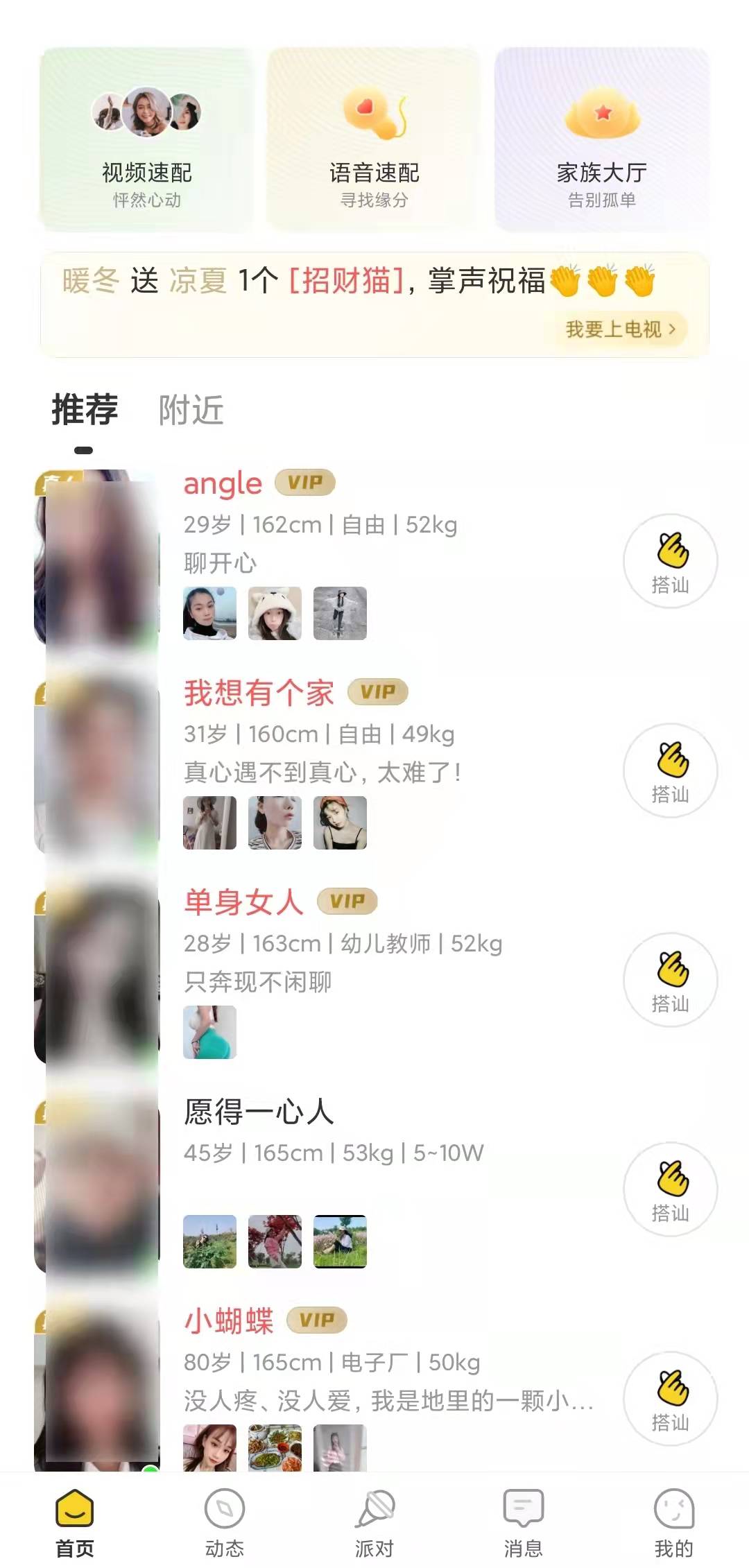749x1568 pixels.
Task: Tap 搭讪 for angle
Action: click(670, 561)
